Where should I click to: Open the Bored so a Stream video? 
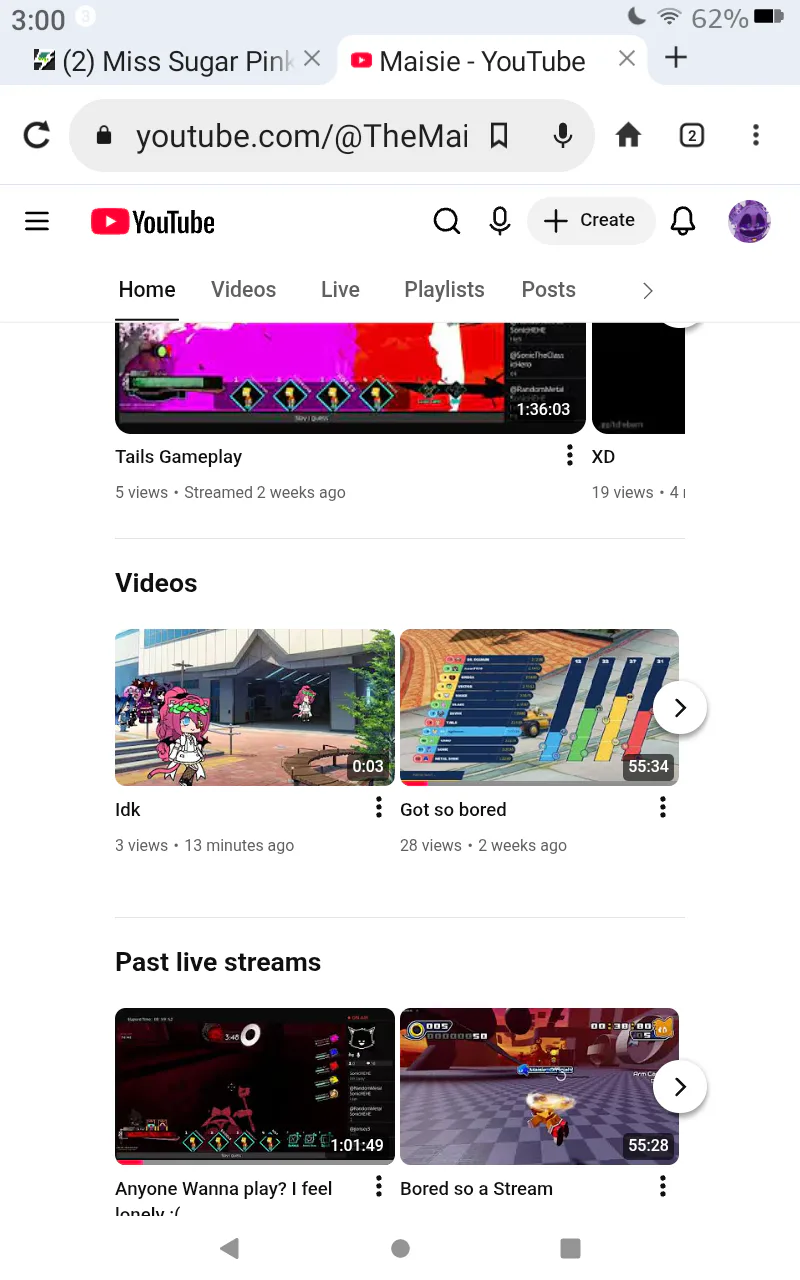(x=539, y=1086)
